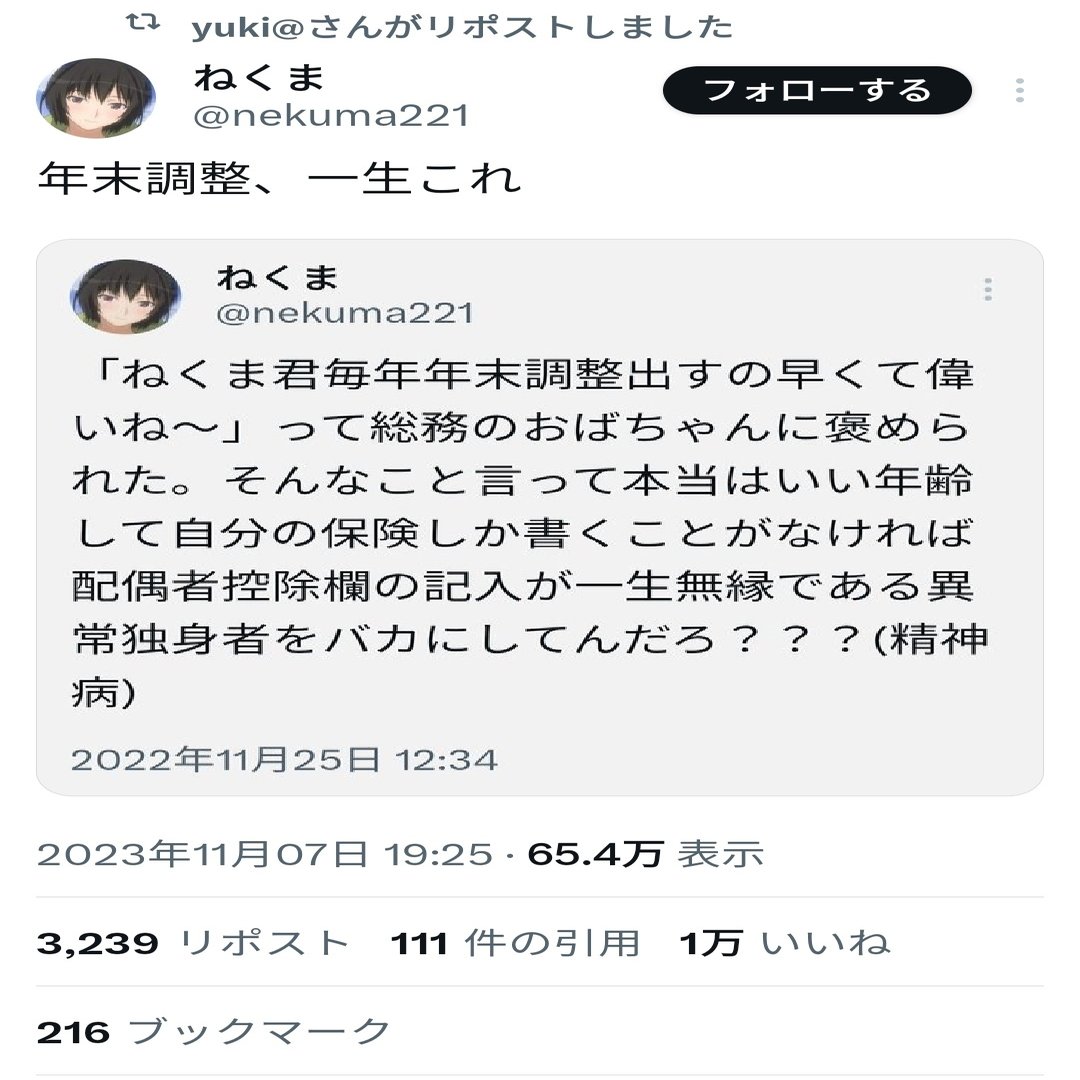This screenshot has height=1080, width=1080.
Task: View the 111 件の引用 list
Action: coord(514,943)
